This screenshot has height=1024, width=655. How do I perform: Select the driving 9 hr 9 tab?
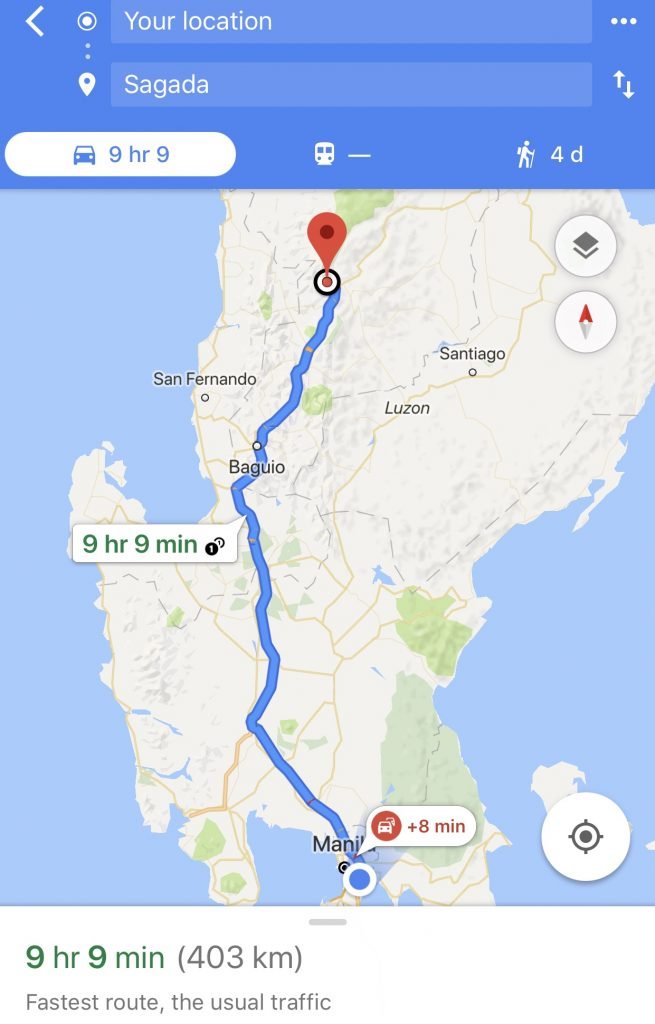click(121, 154)
